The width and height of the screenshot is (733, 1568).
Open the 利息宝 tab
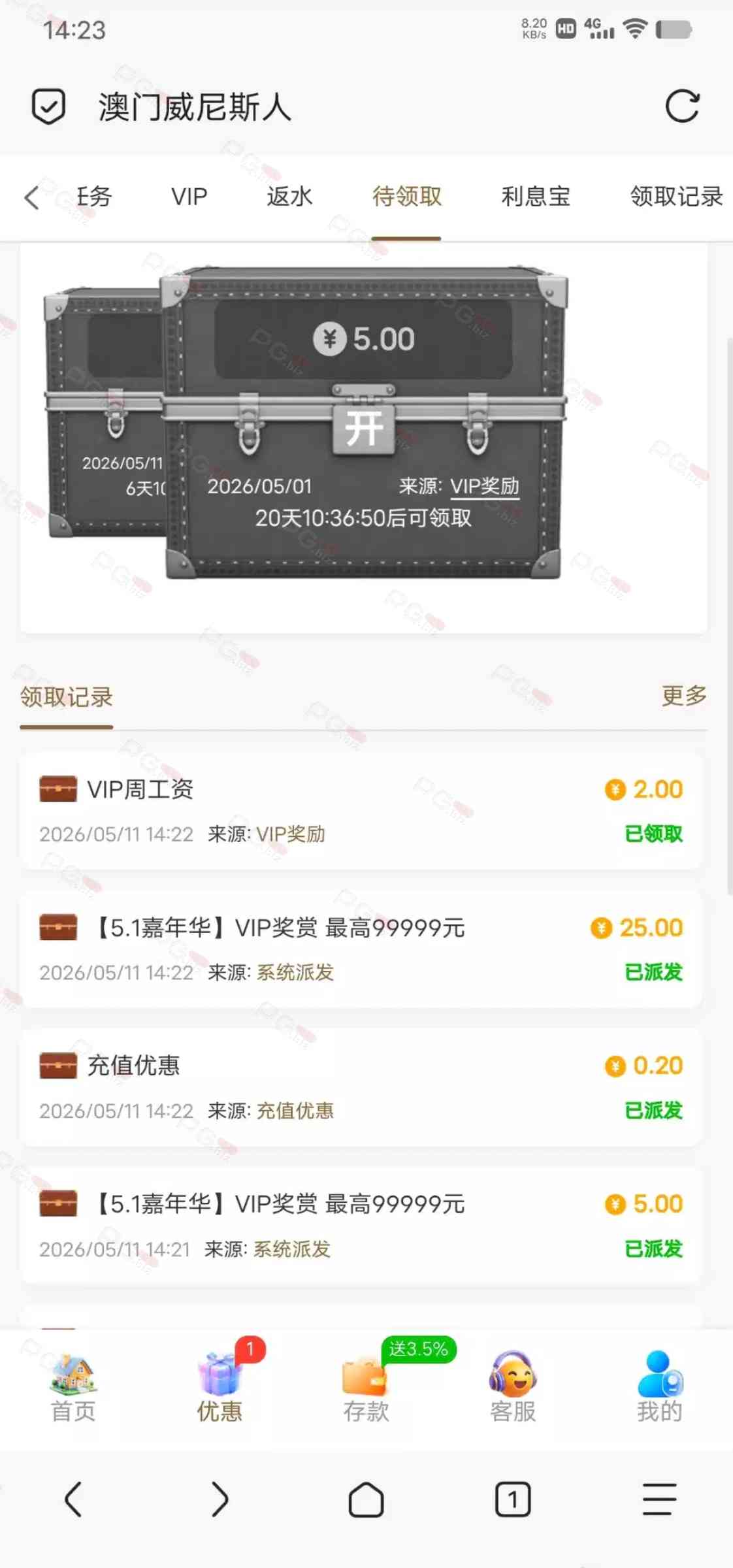click(x=536, y=197)
